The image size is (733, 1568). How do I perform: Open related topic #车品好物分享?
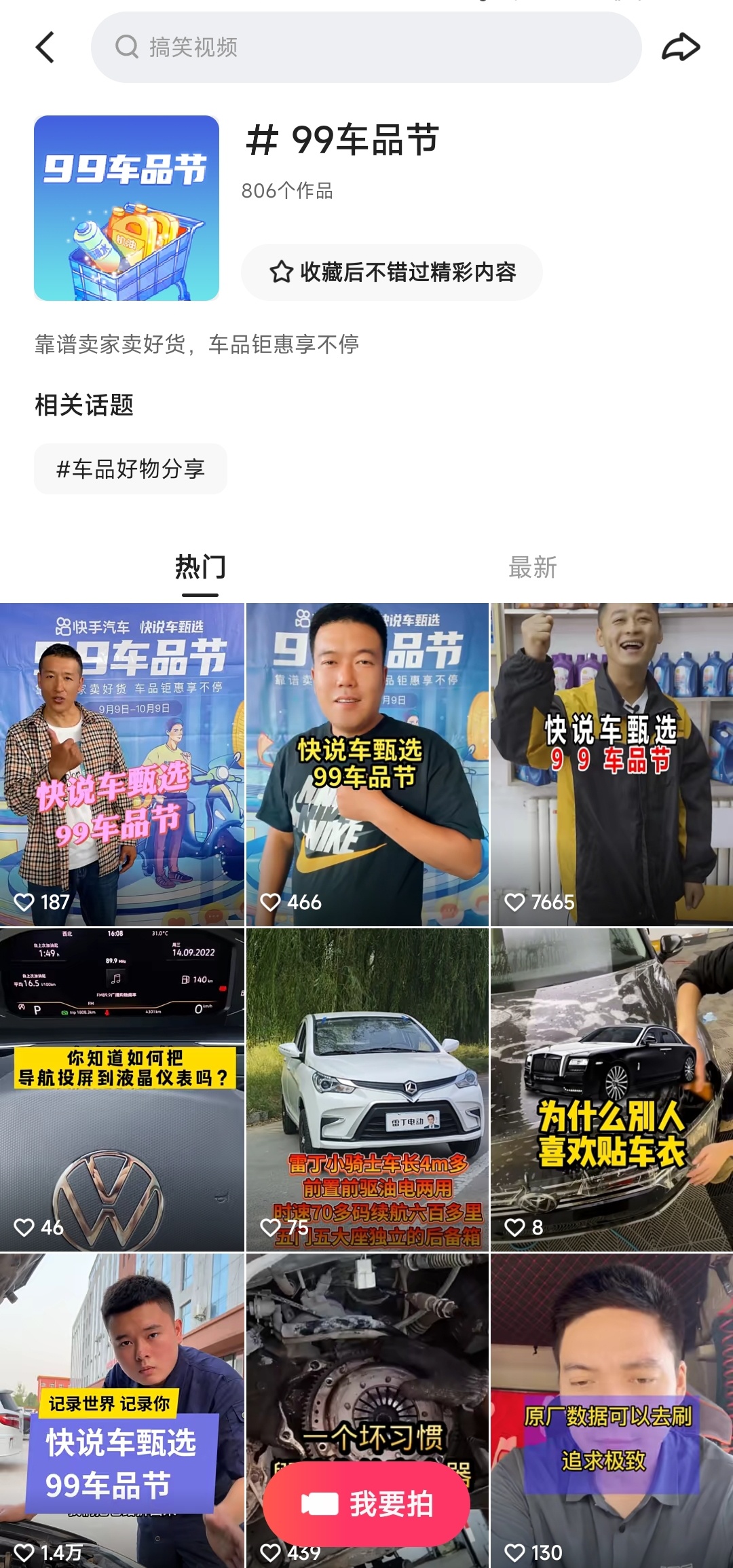click(130, 469)
